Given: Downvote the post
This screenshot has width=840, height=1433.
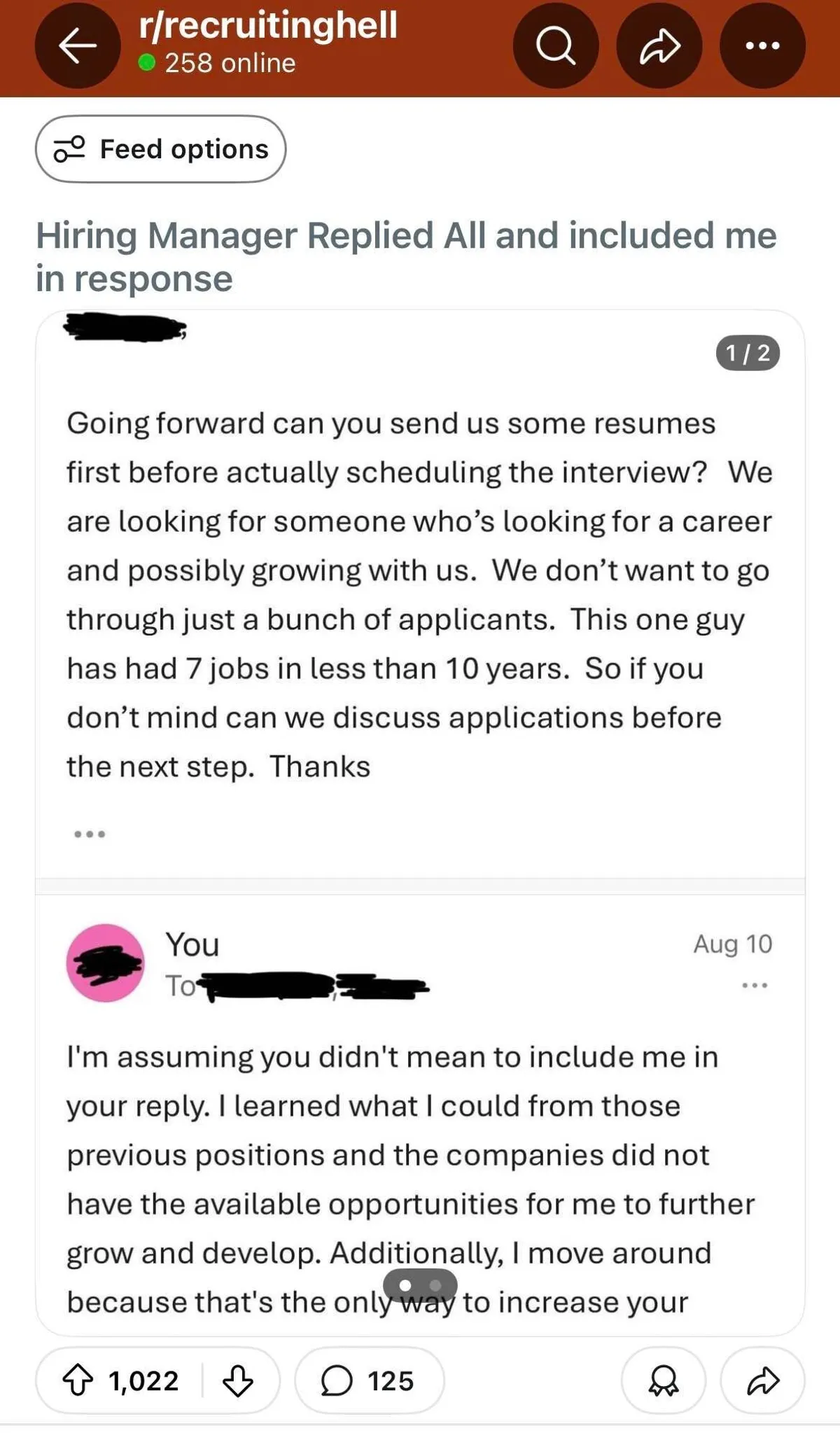Looking at the screenshot, I should pyautogui.click(x=238, y=1380).
